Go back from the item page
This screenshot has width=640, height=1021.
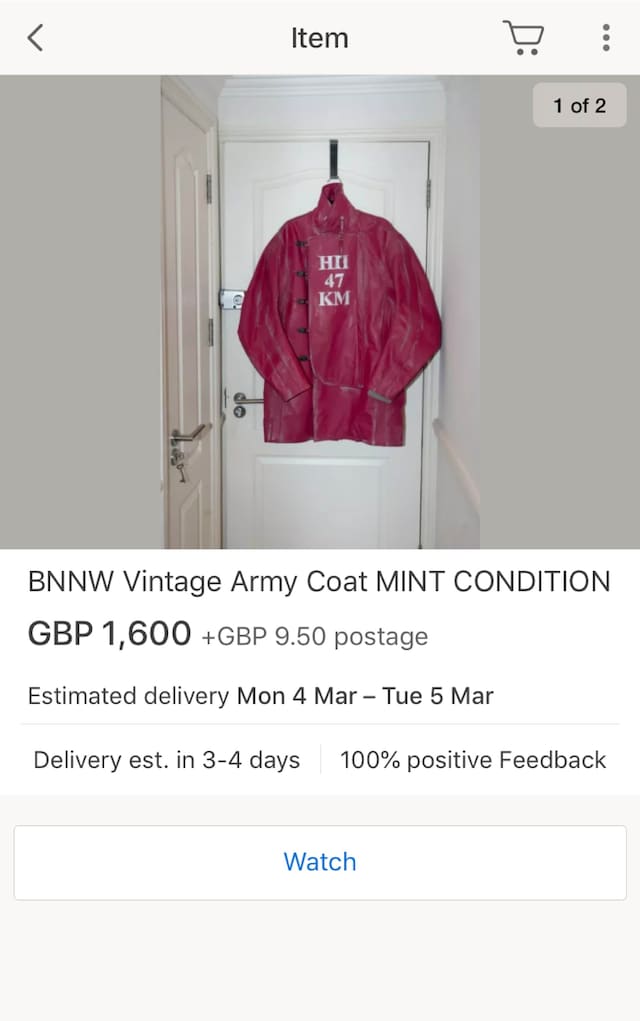click(36, 38)
